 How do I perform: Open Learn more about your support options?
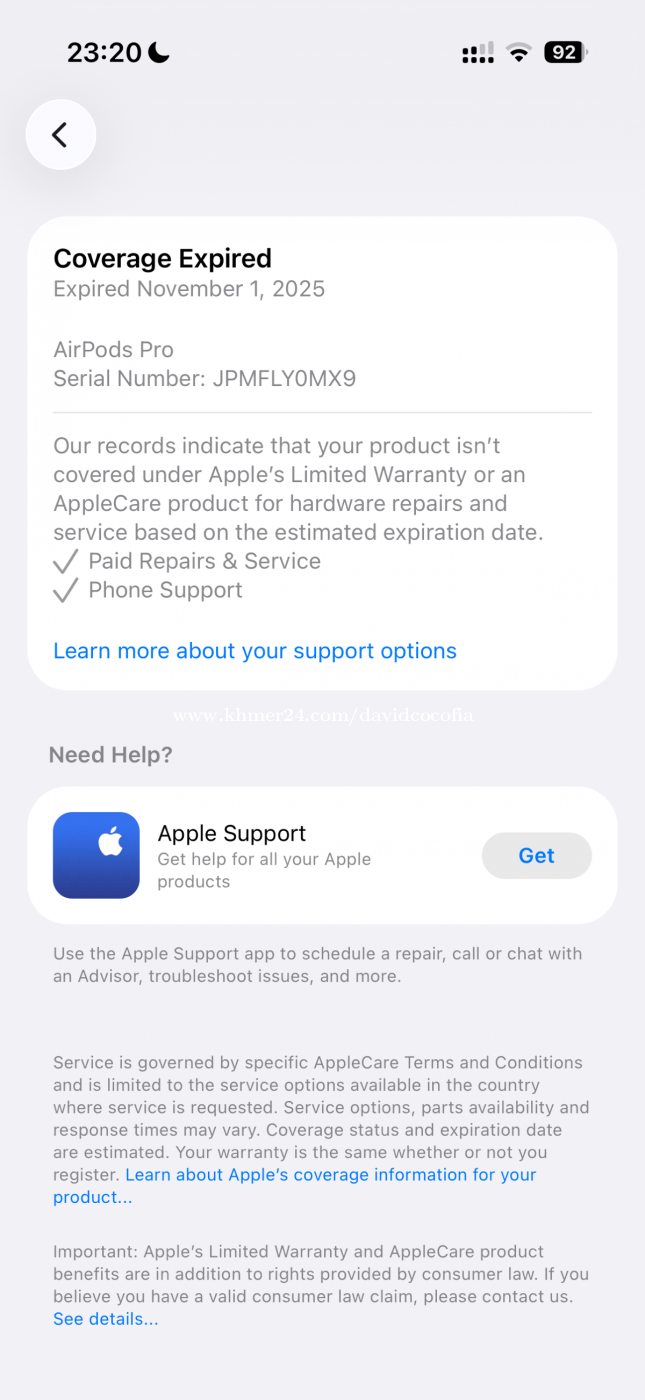(x=255, y=651)
